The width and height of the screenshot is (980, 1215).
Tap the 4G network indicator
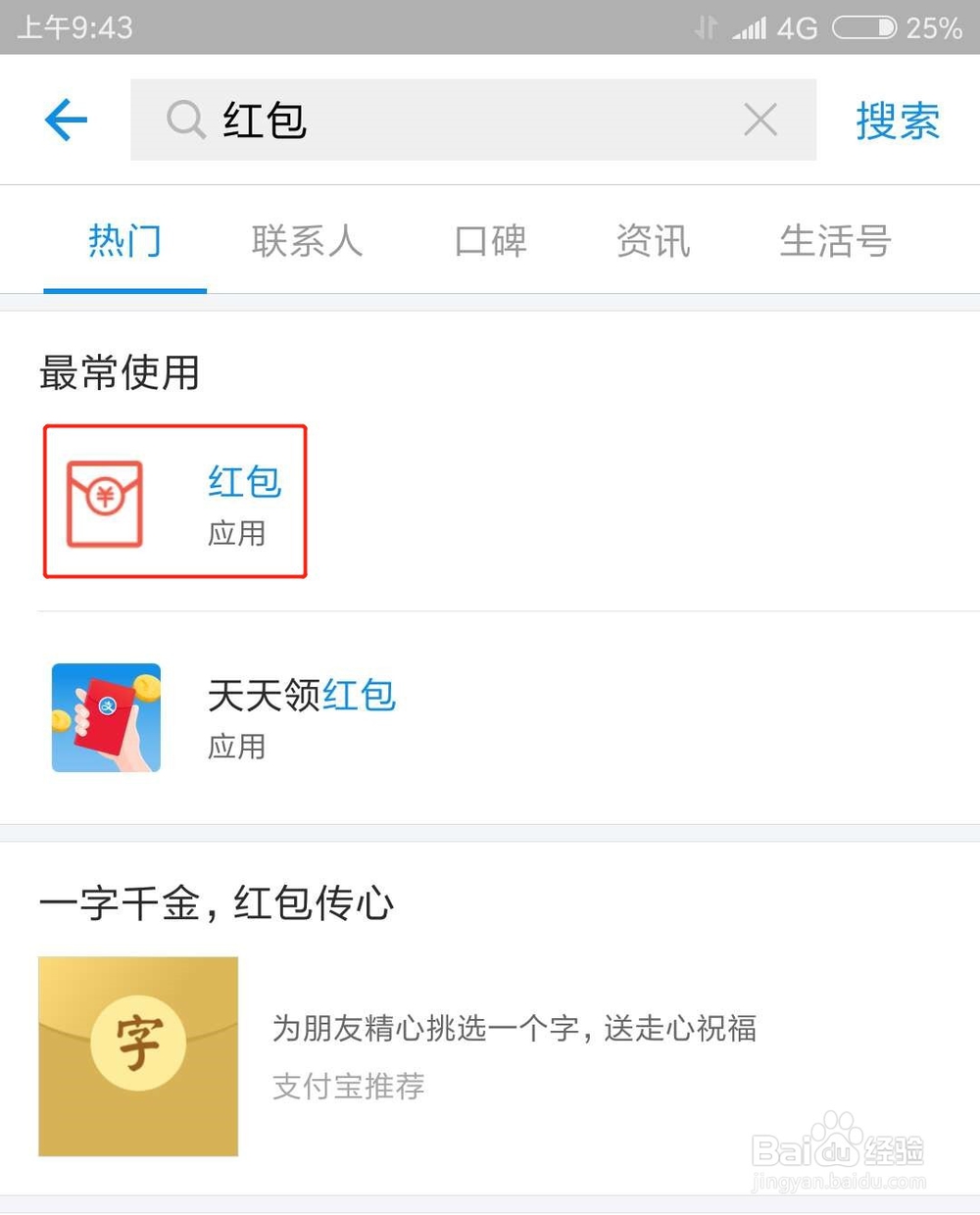tap(796, 26)
